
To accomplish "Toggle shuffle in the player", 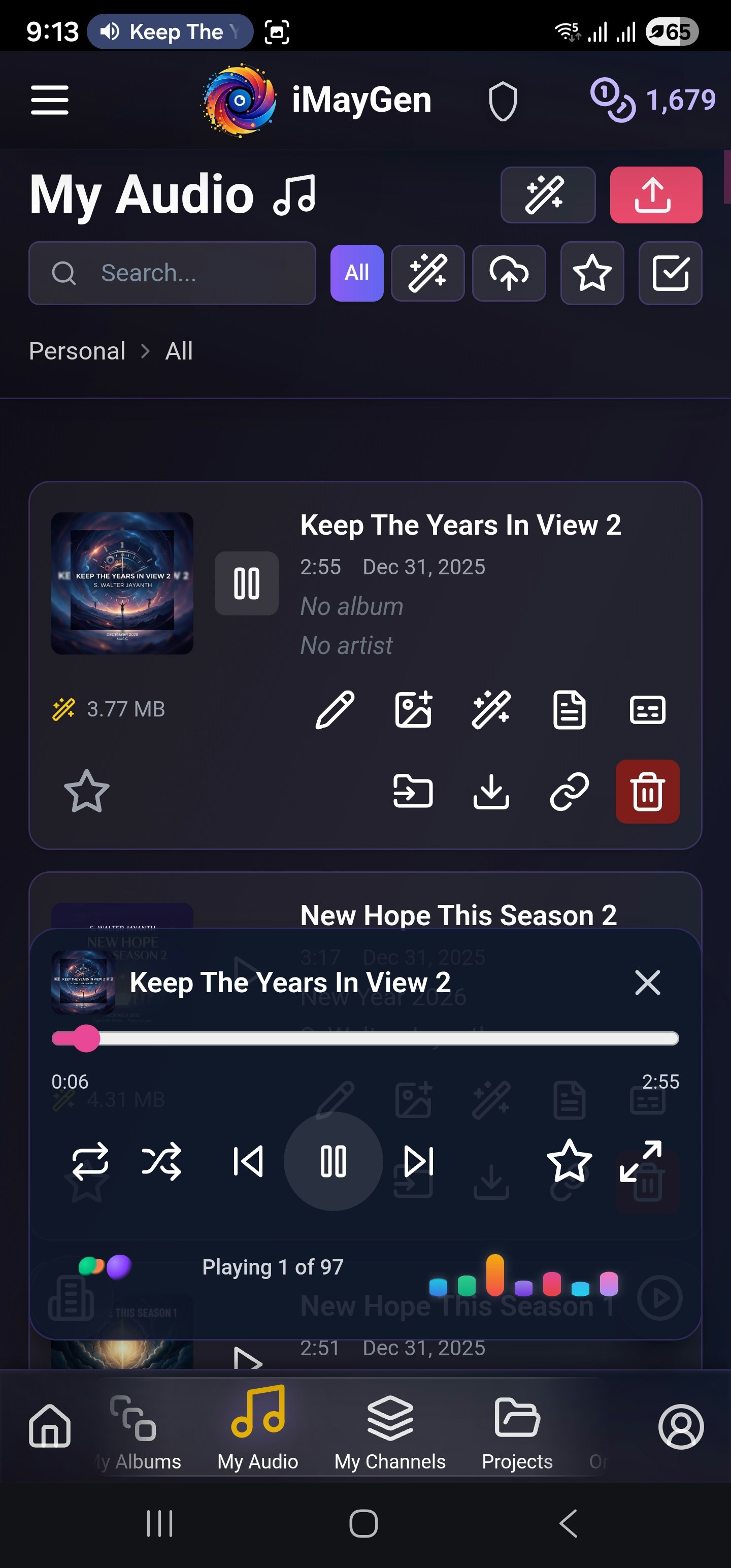I will click(x=161, y=1161).
